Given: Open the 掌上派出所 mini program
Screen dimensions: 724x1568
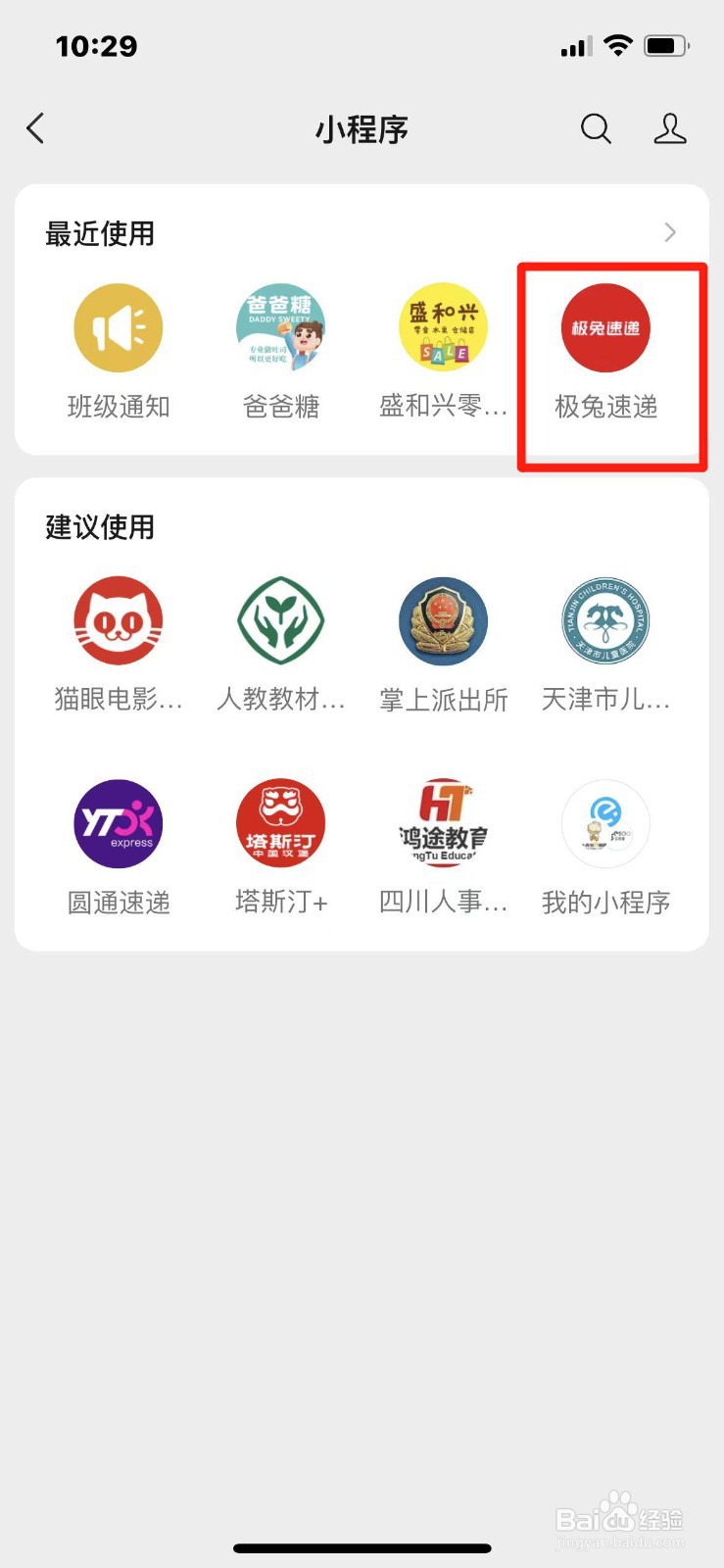Looking at the screenshot, I should (442, 642).
